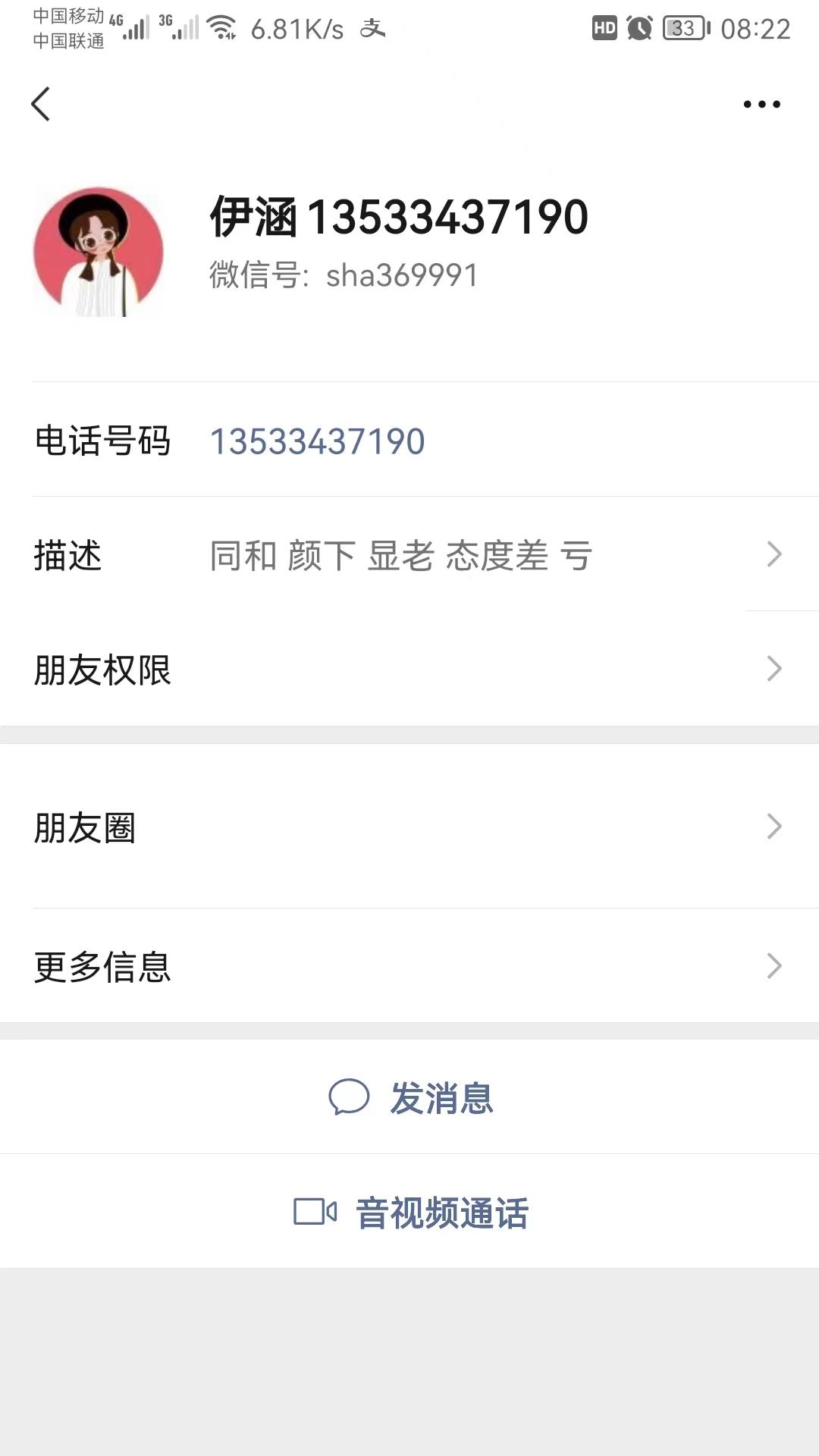Open 更多信息 for more details

click(x=409, y=967)
